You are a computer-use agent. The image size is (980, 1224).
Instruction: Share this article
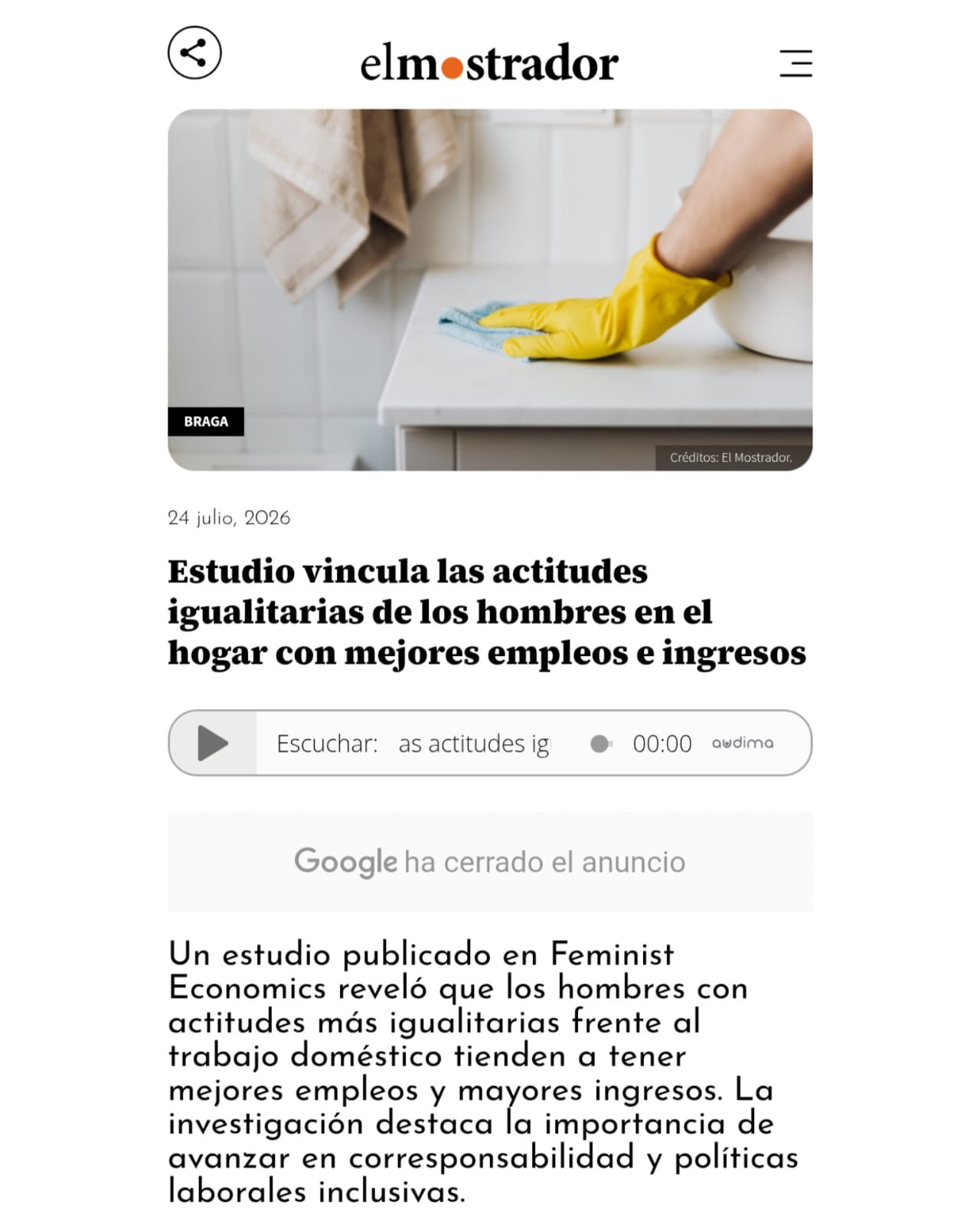point(194,53)
